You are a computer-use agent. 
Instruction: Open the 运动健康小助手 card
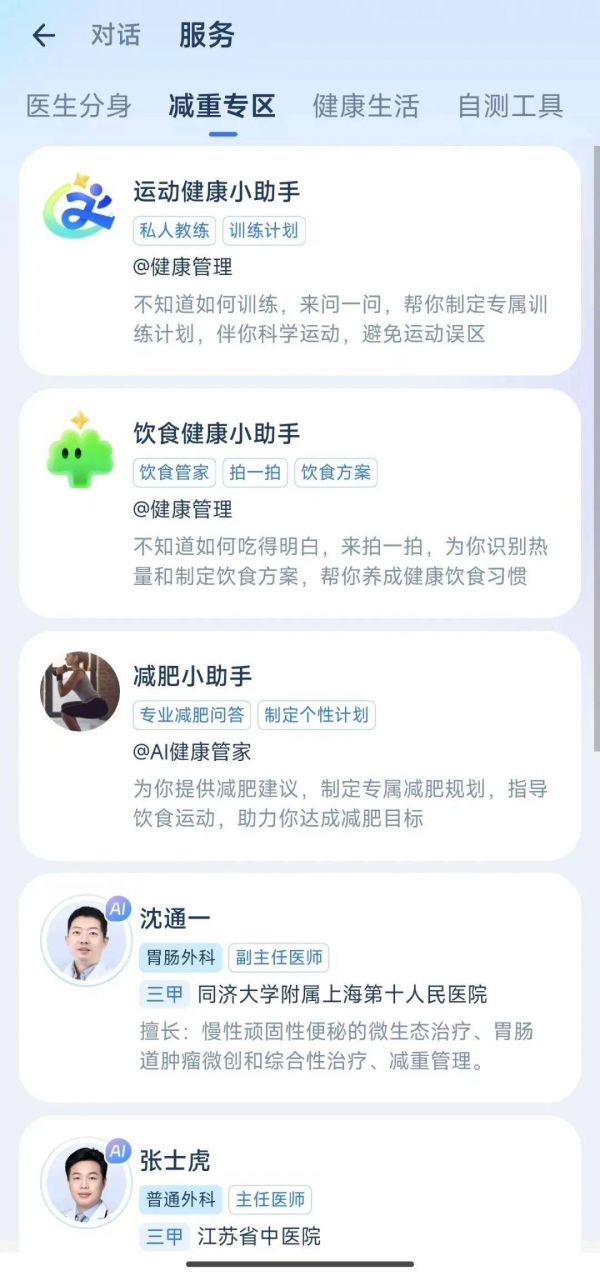tap(300, 260)
